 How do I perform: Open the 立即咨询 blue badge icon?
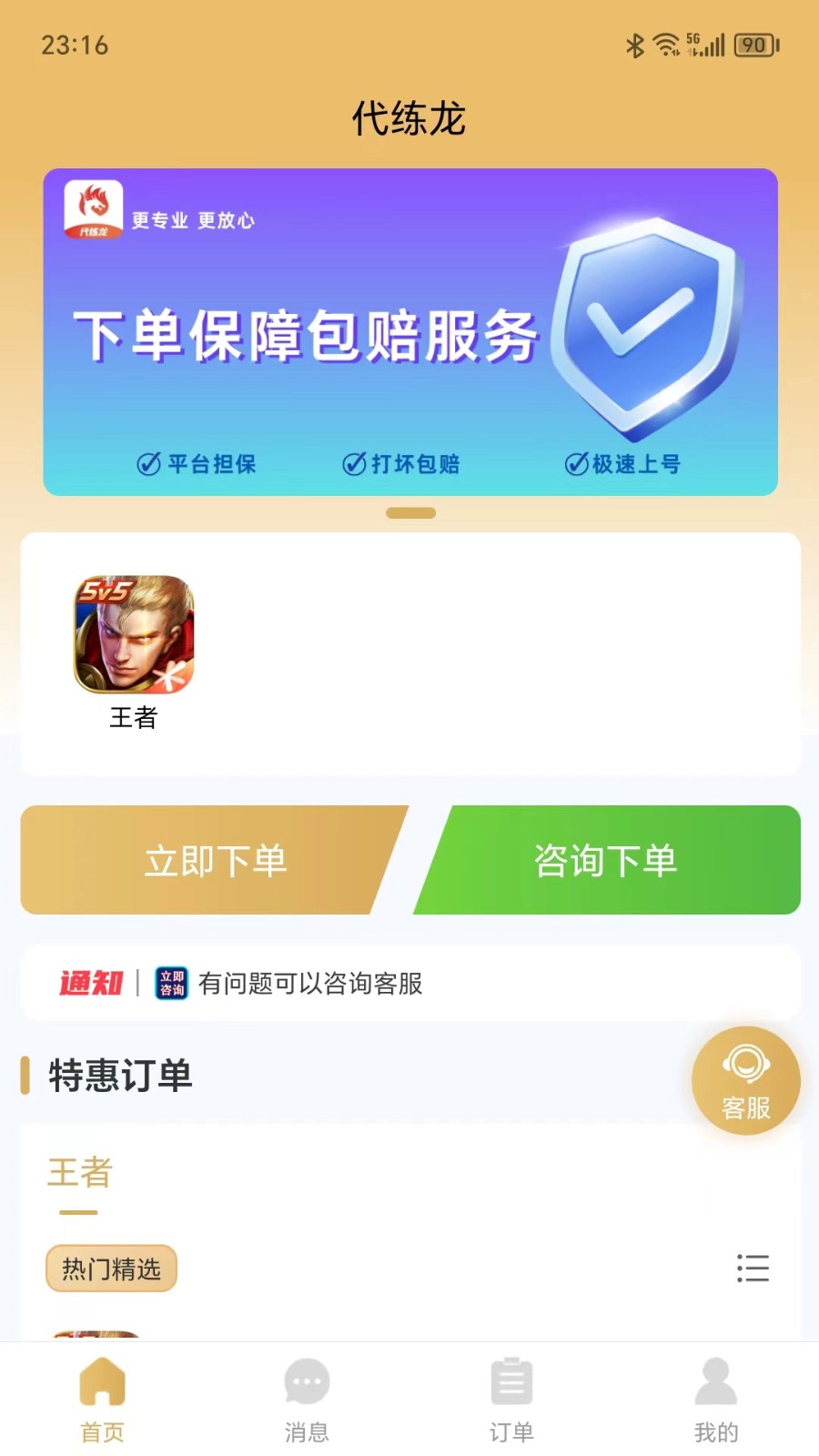[171, 984]
